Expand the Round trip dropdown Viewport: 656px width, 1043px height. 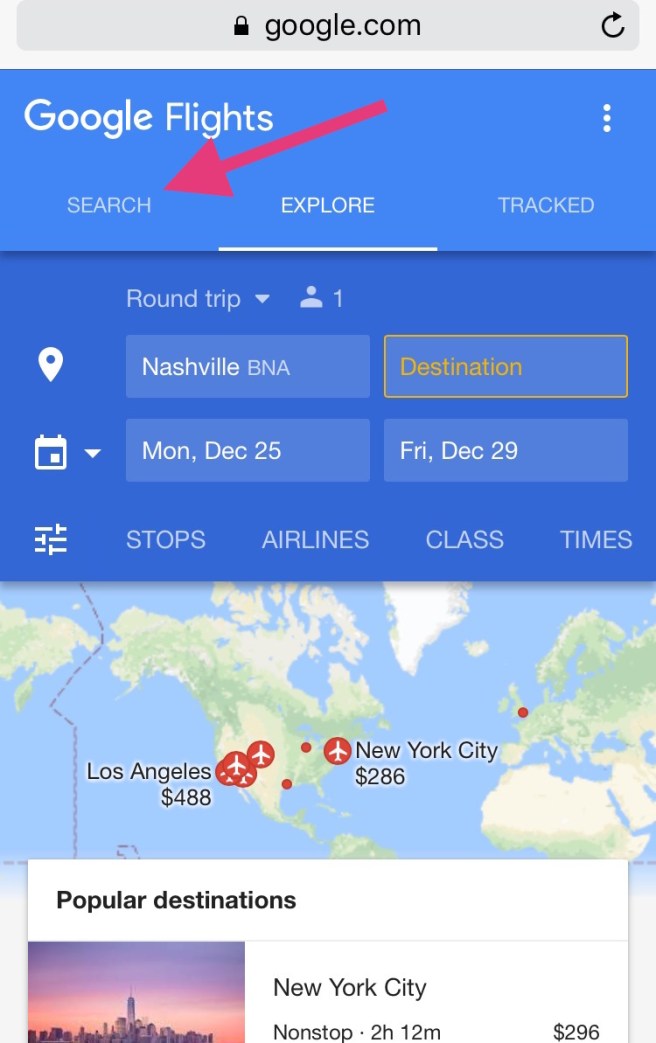(198, 298)
